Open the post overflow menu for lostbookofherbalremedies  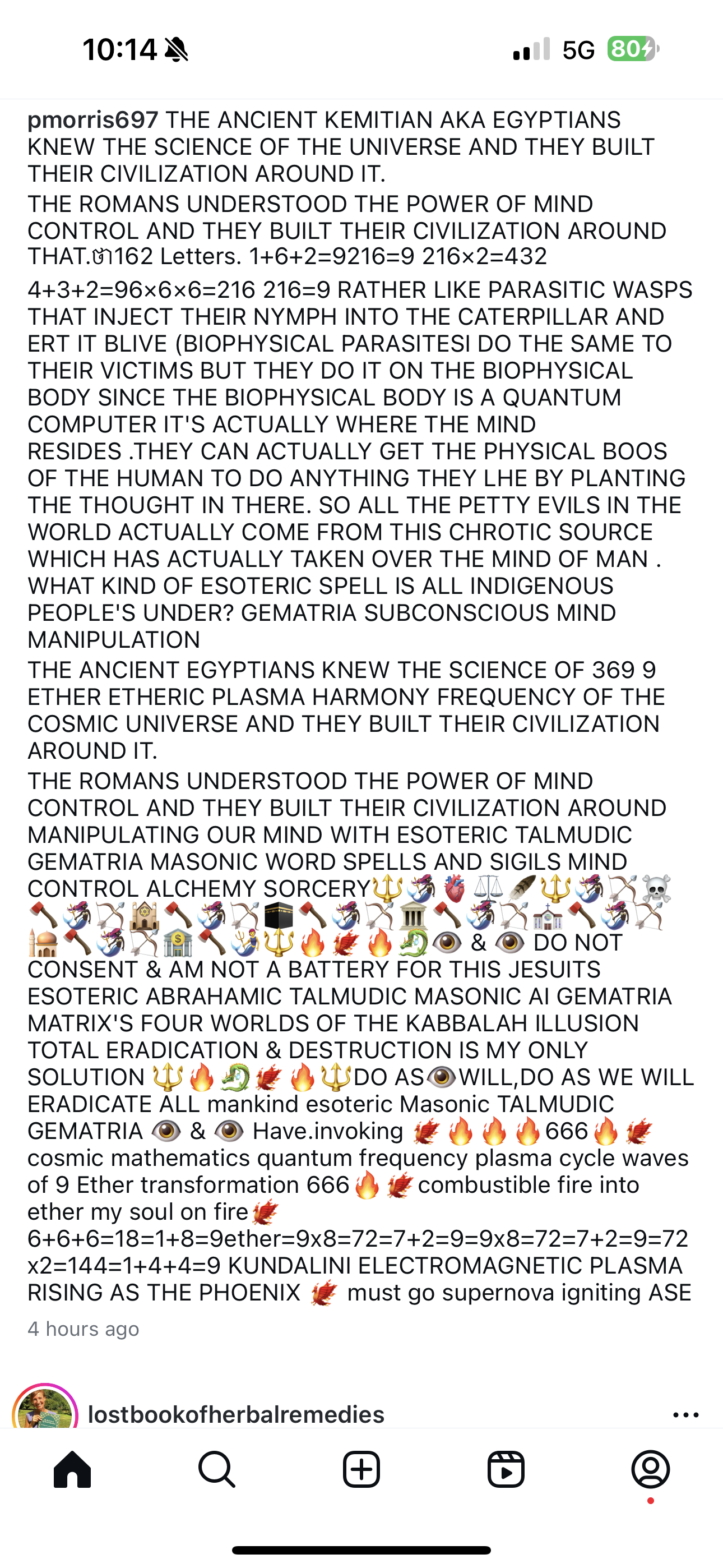pos(686,1414)
